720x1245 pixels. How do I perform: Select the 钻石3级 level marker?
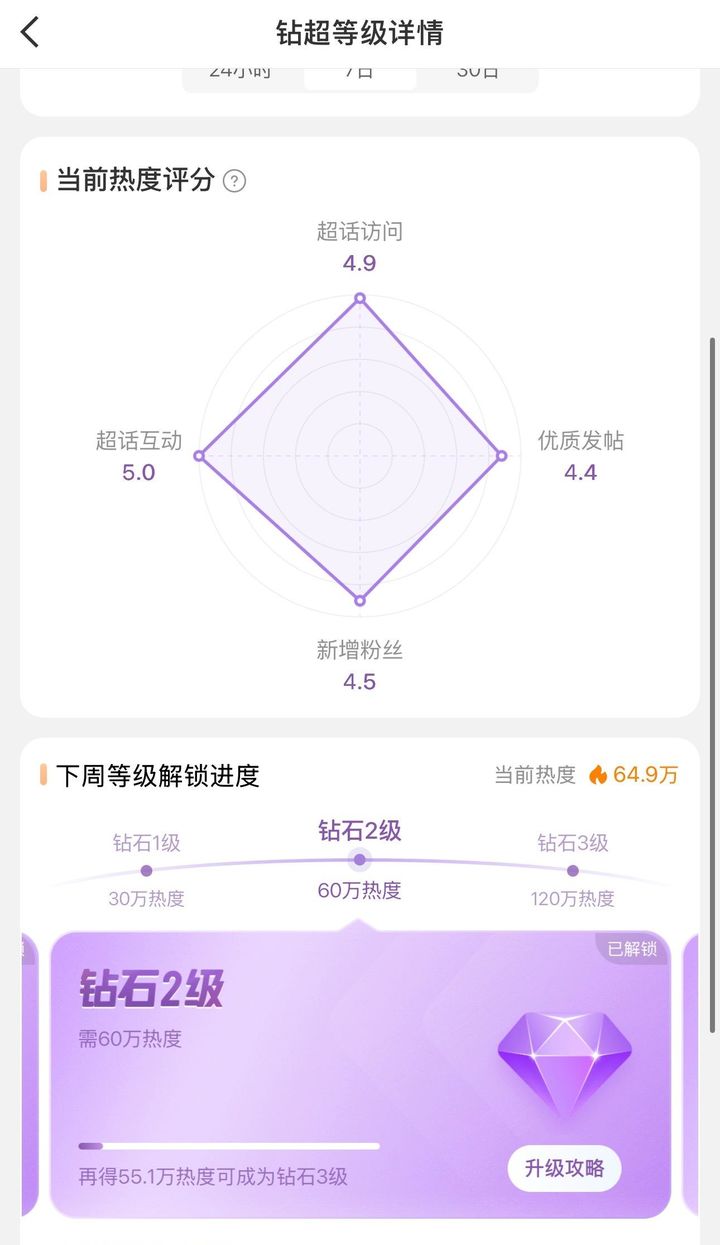click(573, 870)
